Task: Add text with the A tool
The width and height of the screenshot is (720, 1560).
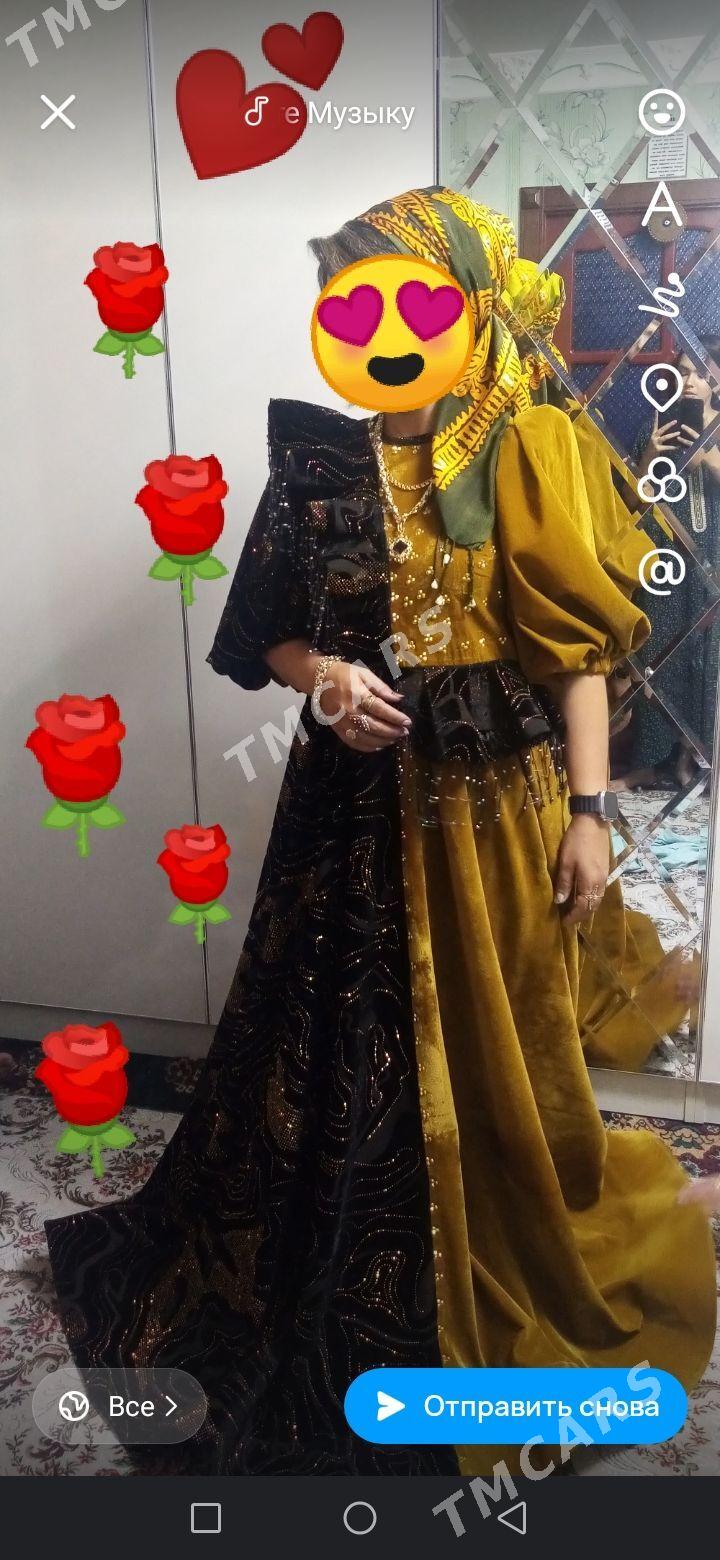Action: (662, 205)
